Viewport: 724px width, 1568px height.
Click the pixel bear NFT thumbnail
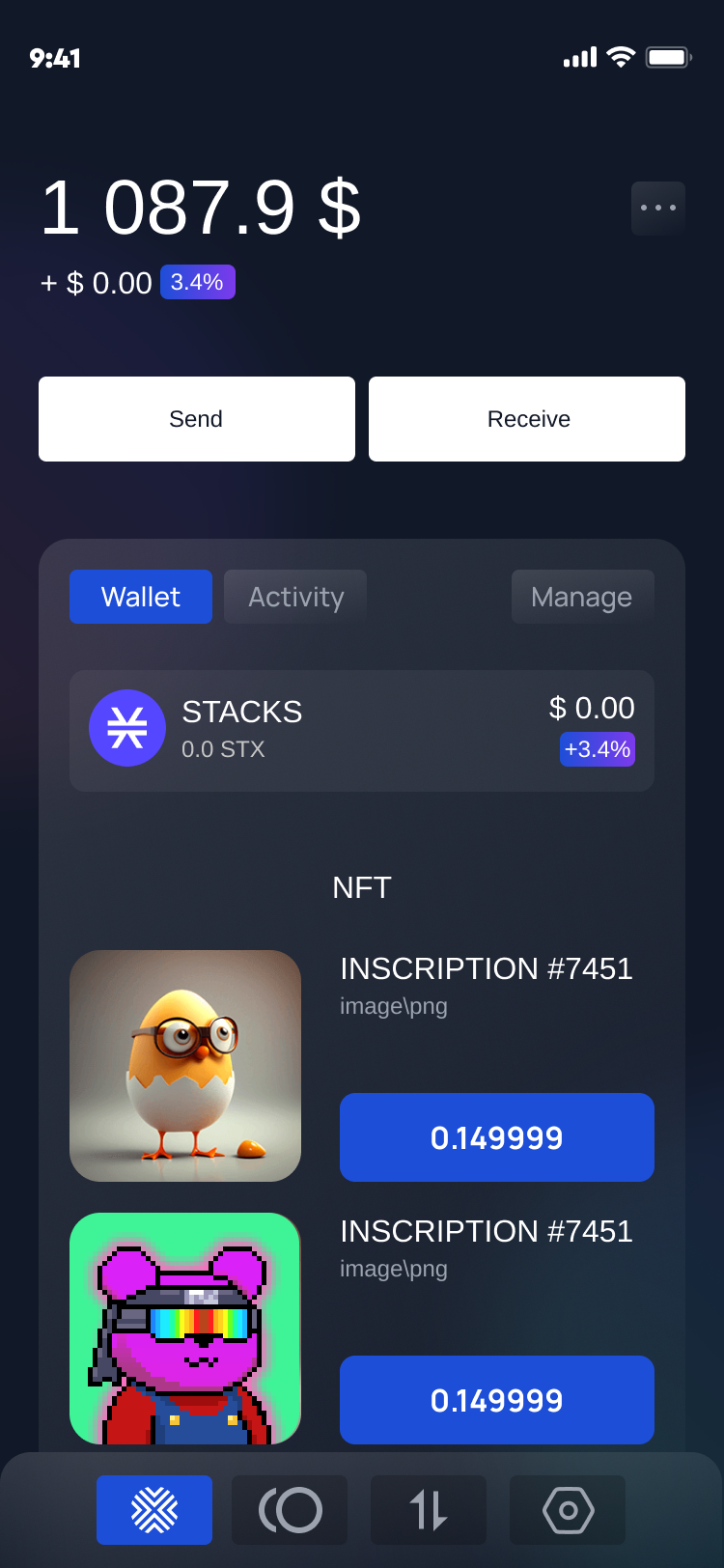click(x=185, y=1330)
